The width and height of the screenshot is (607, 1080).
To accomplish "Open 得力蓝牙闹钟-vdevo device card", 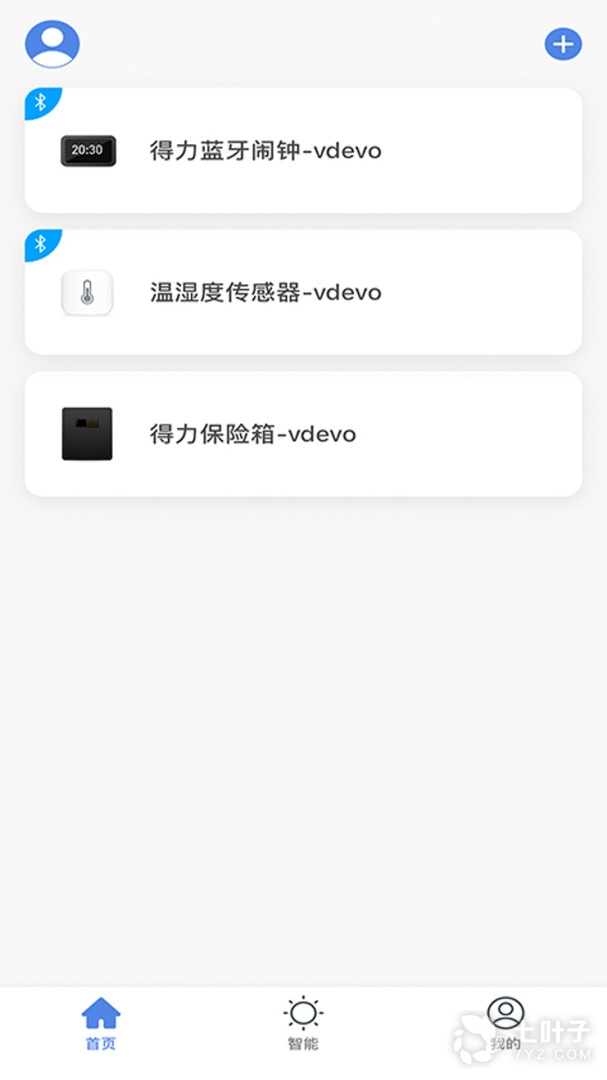I will [x=303, y=151].
